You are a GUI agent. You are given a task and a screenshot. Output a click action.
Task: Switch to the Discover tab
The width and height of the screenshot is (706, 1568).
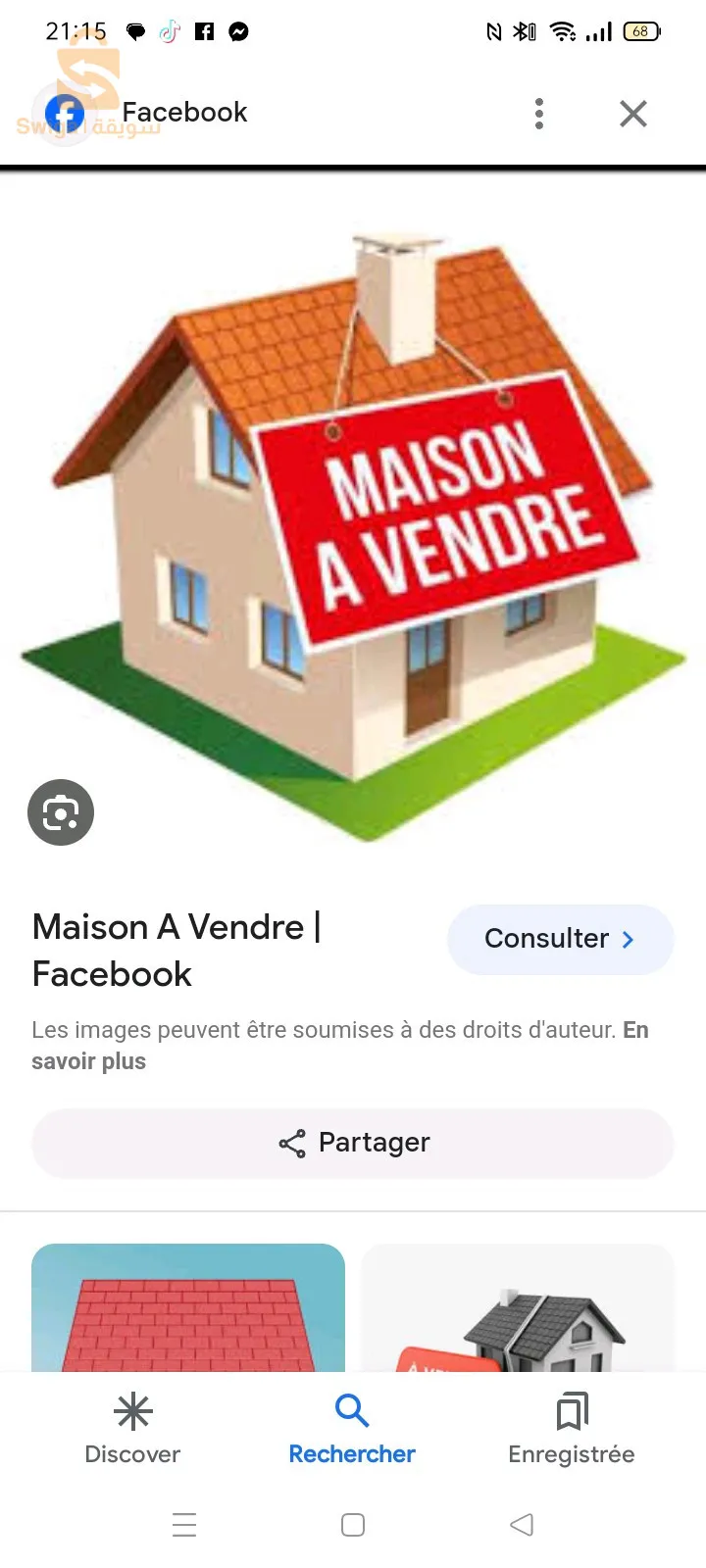pyautogui.click(x=132, y=1429)
